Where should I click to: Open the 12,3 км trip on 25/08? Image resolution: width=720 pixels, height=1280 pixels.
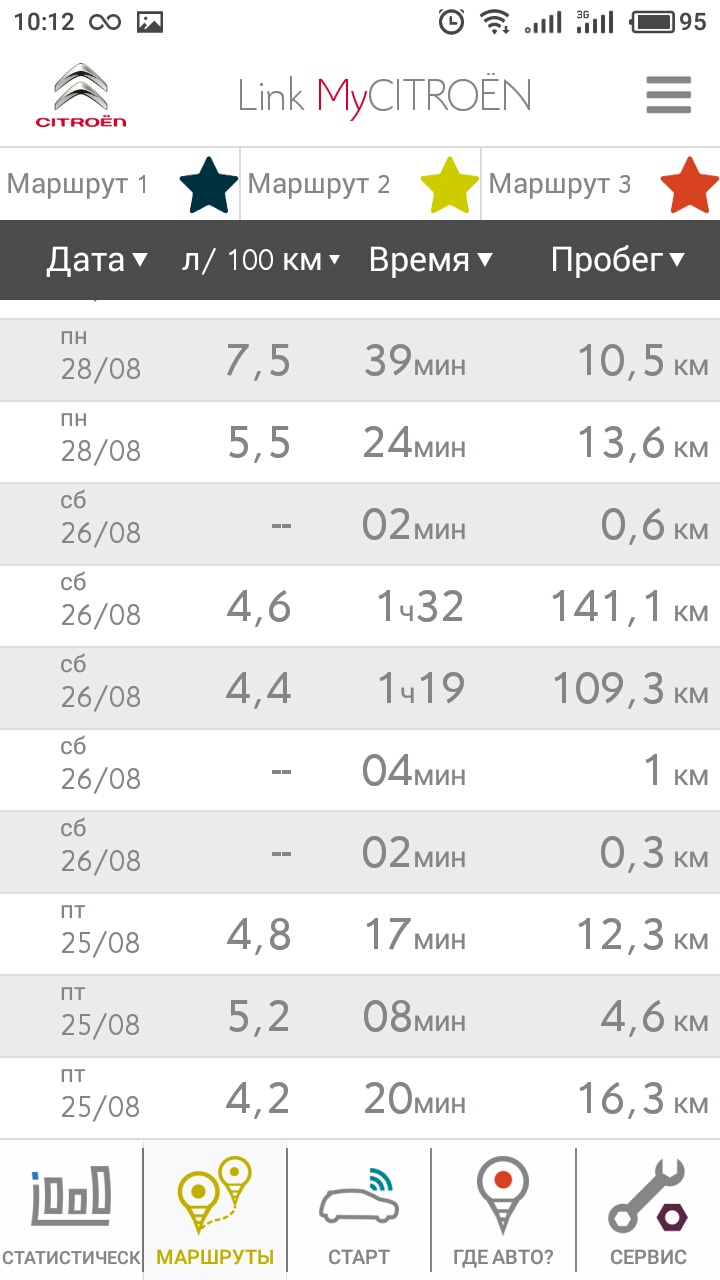click(x=360, y=934)
